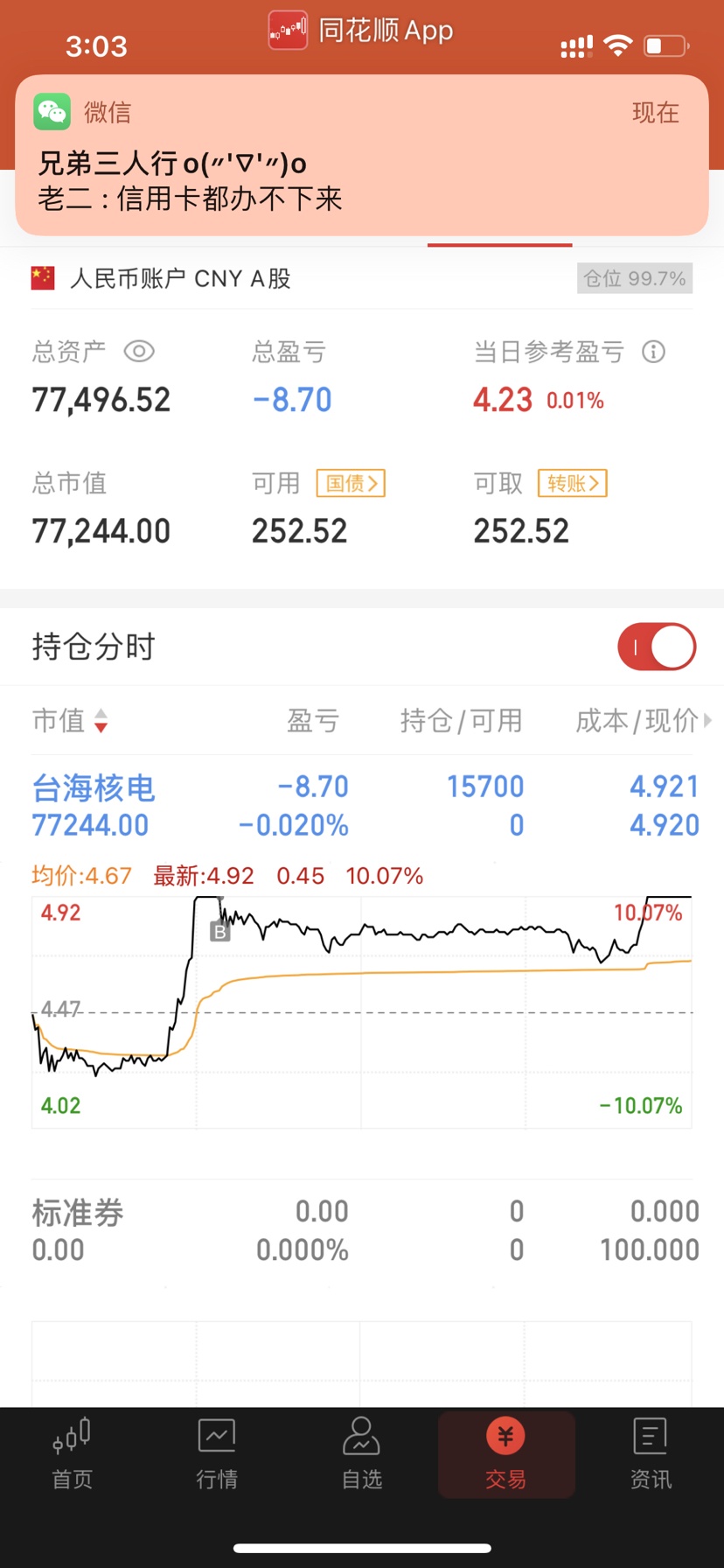This screenshot has width=724, height=1568.
Task: Sort holdings by 市值
Action: point(70,721)
